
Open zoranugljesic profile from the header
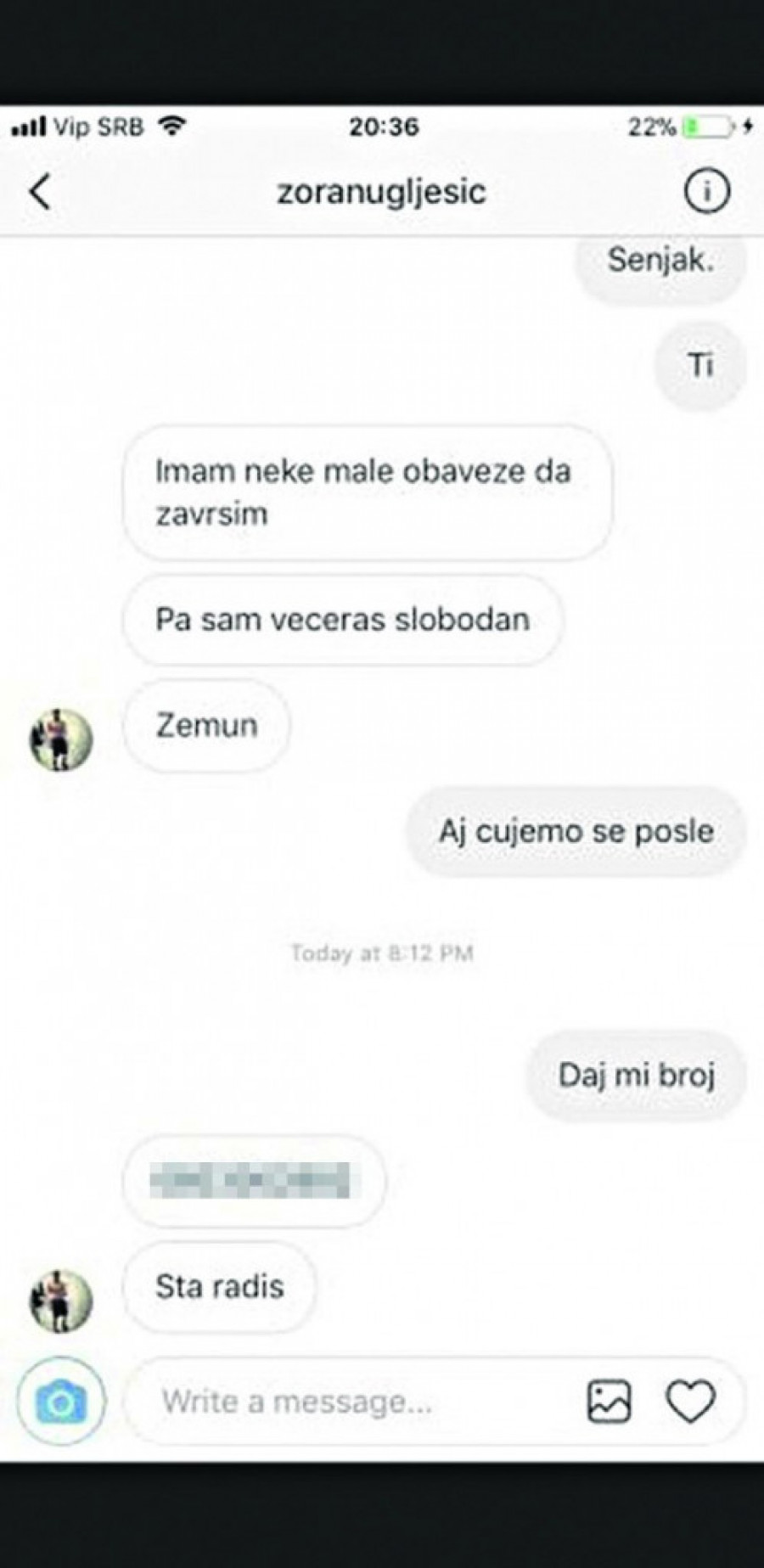tap(381, 192)
